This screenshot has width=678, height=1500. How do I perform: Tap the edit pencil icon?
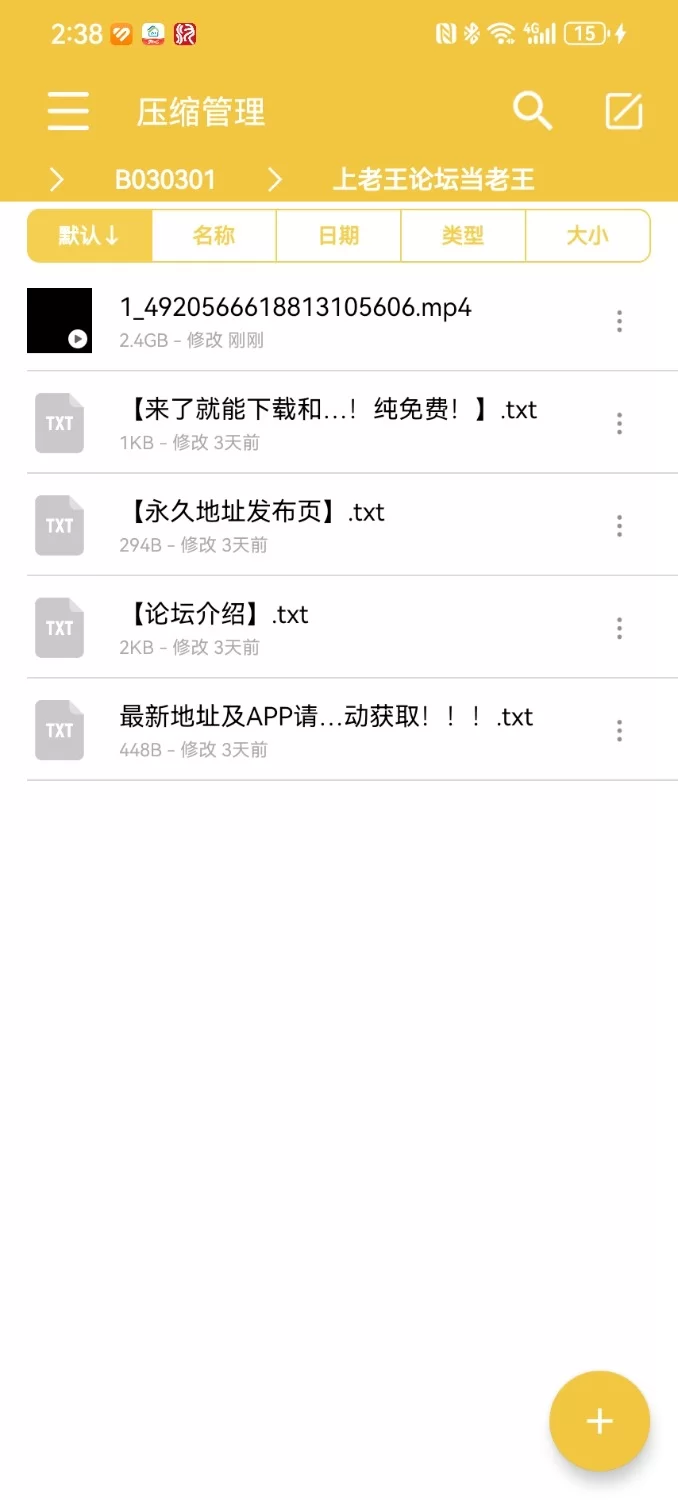point(624,111)
